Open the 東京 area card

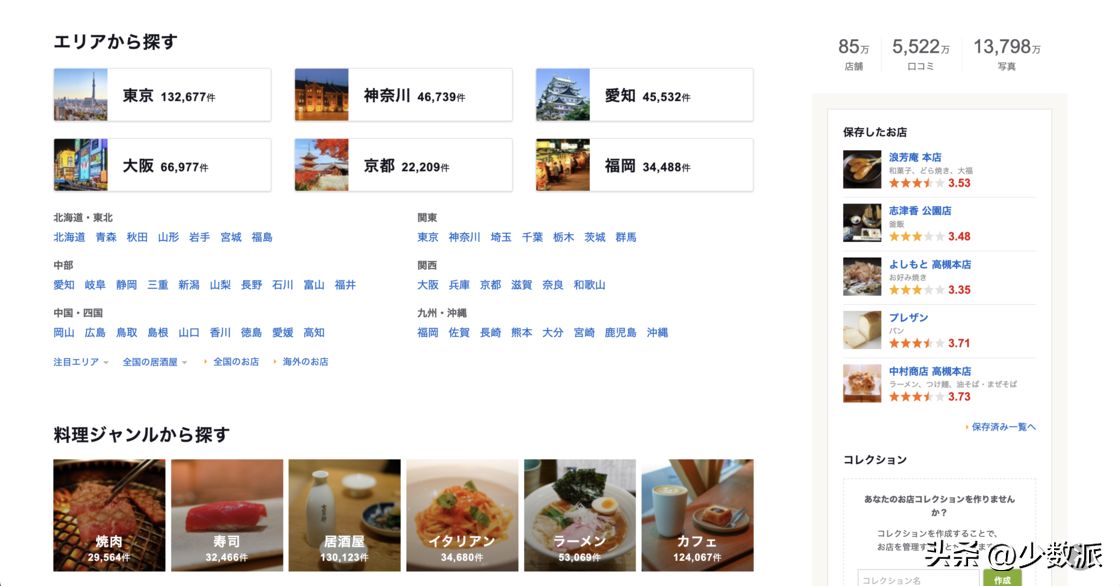pos(162,96)
